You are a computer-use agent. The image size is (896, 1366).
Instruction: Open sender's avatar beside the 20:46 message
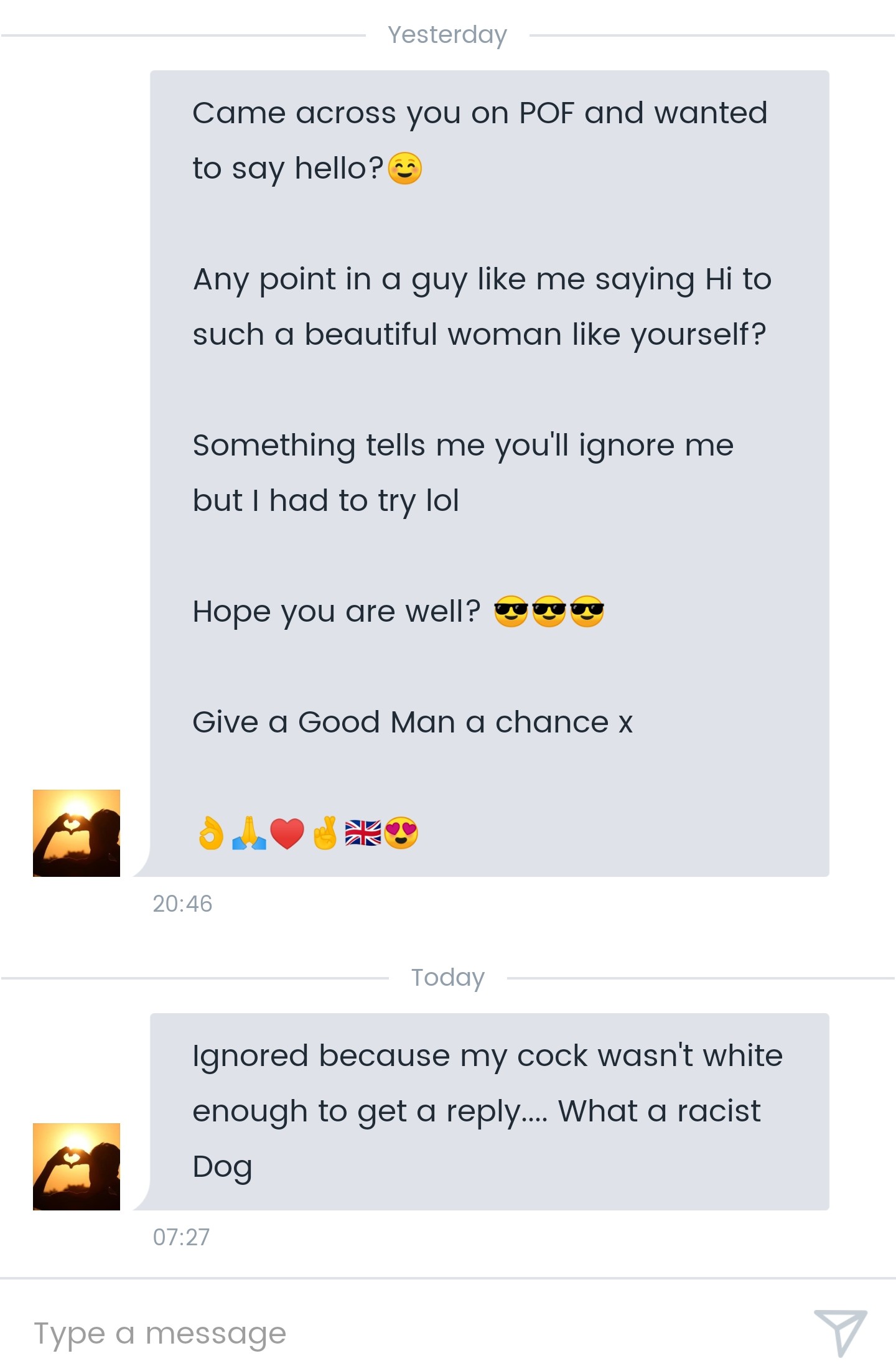tap(77, 833)
